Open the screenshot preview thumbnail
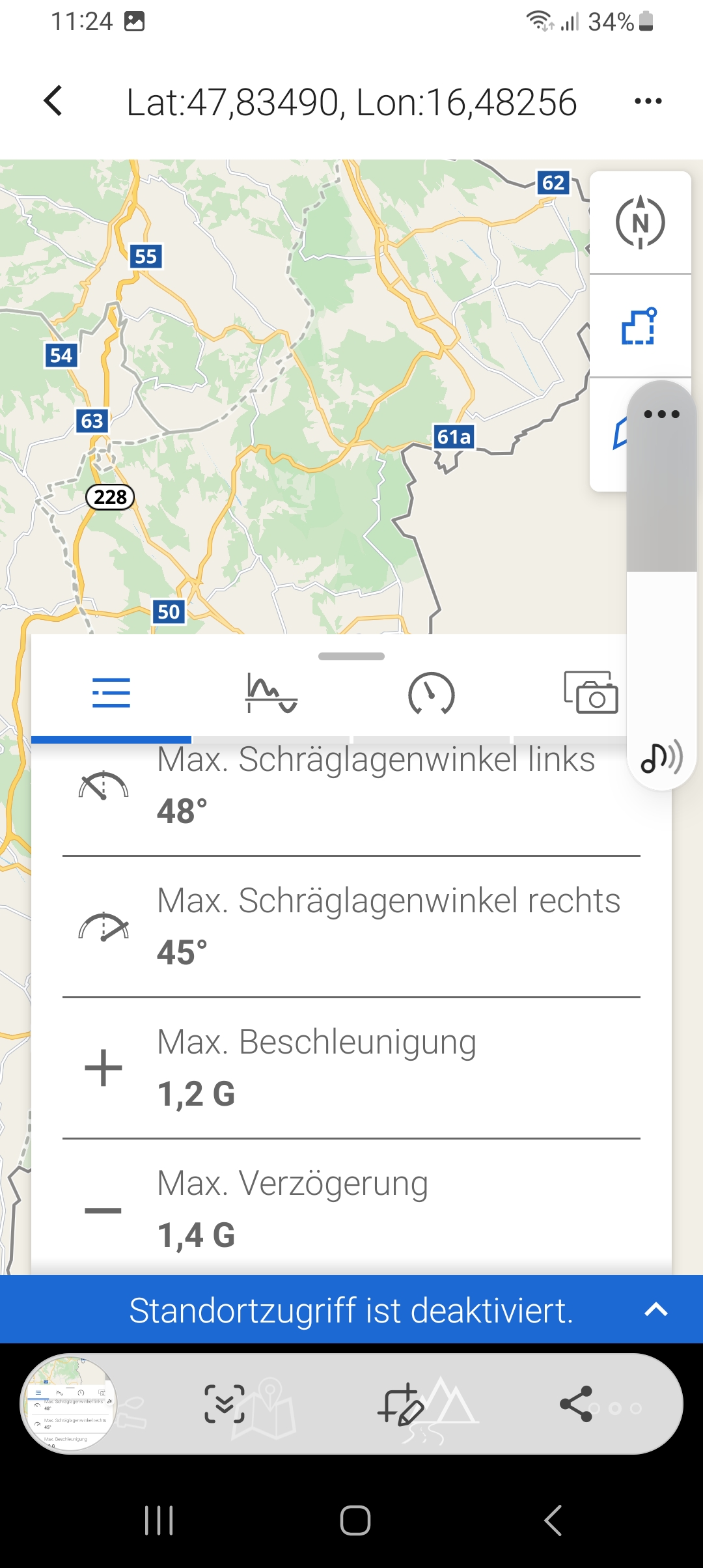The image size is (703, 1568). (70, 1403)
